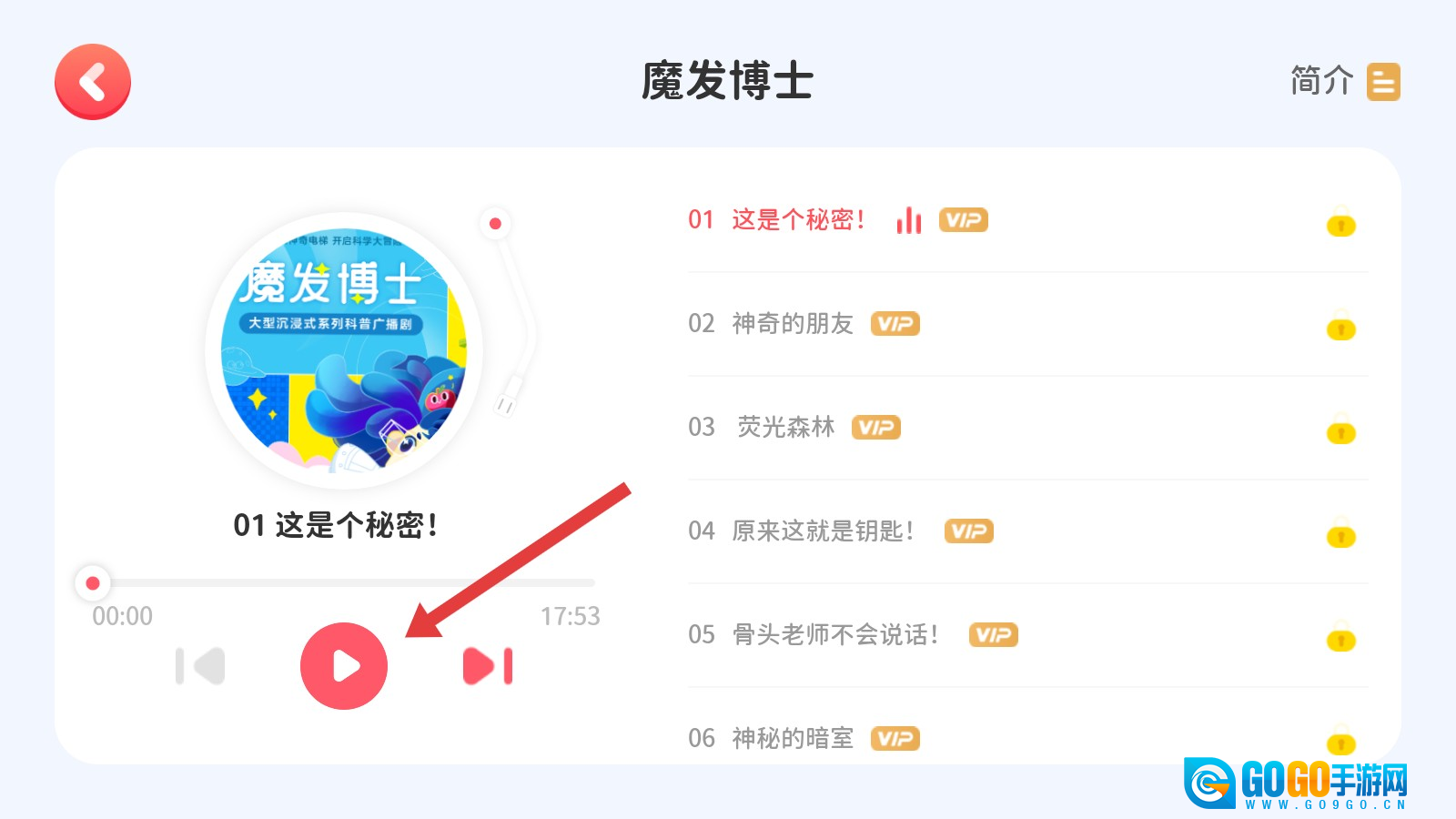Select episode 02 神奇的朋友

pos(792,324)
